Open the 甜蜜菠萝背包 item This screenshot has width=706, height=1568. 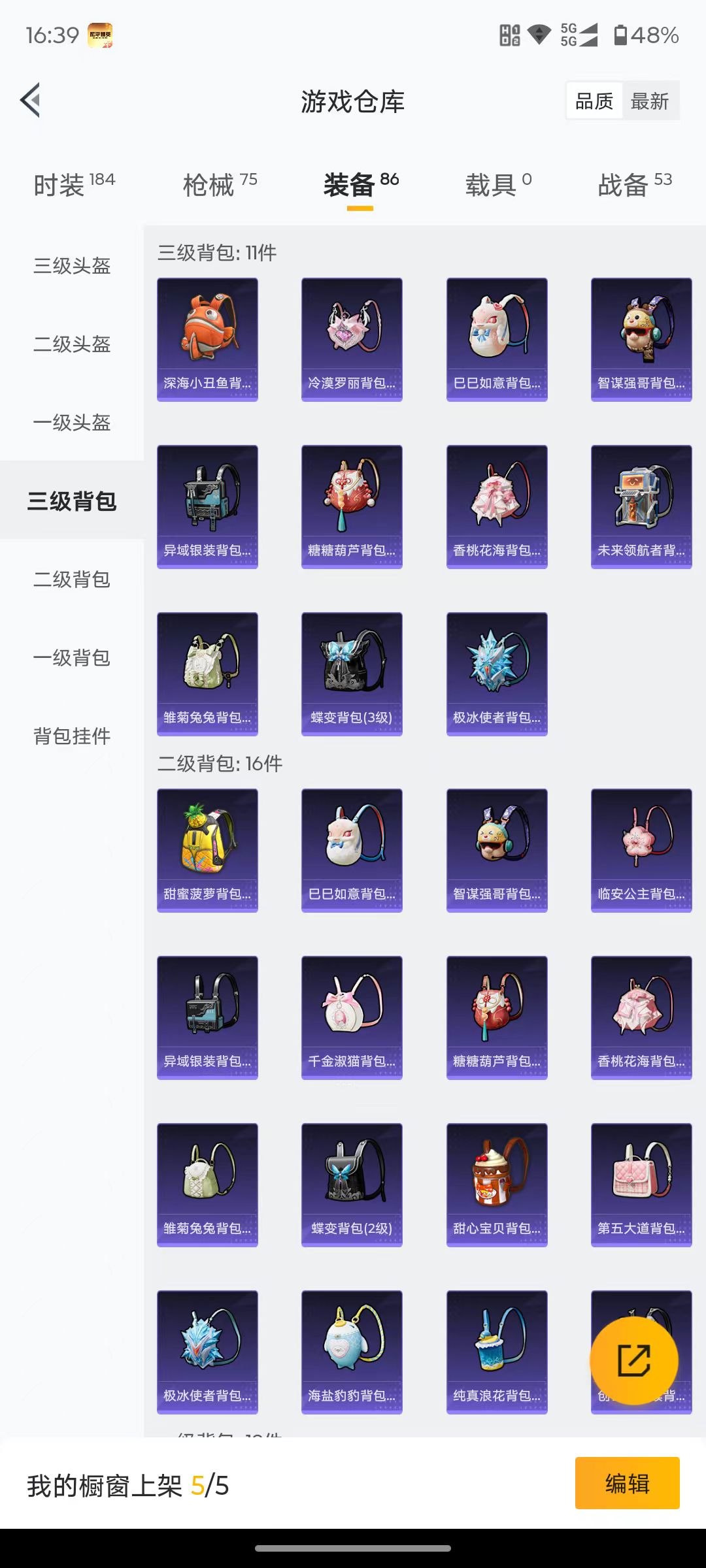point(207,849)
